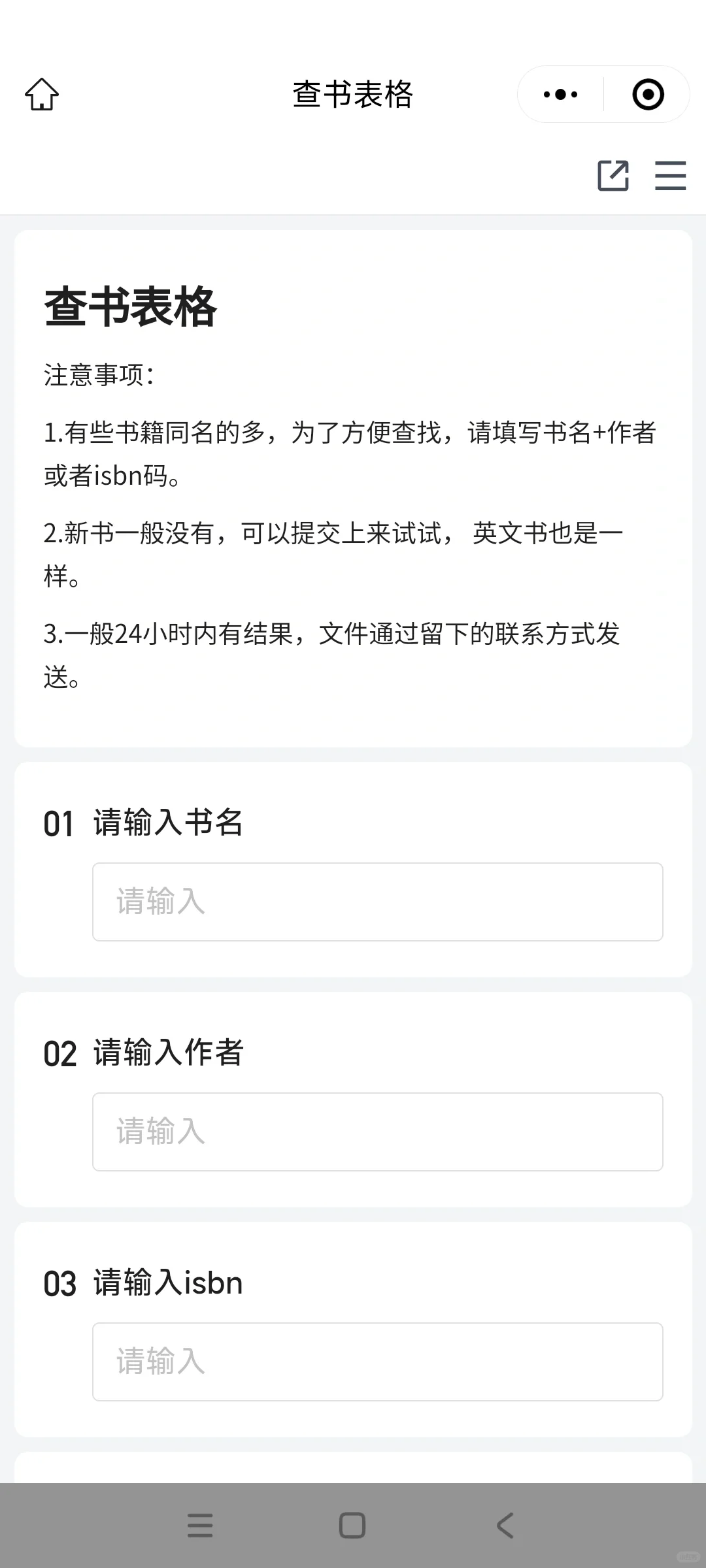Open recent apps from navigation bar
The image size is (706, 1568).
coord(200,1526)
